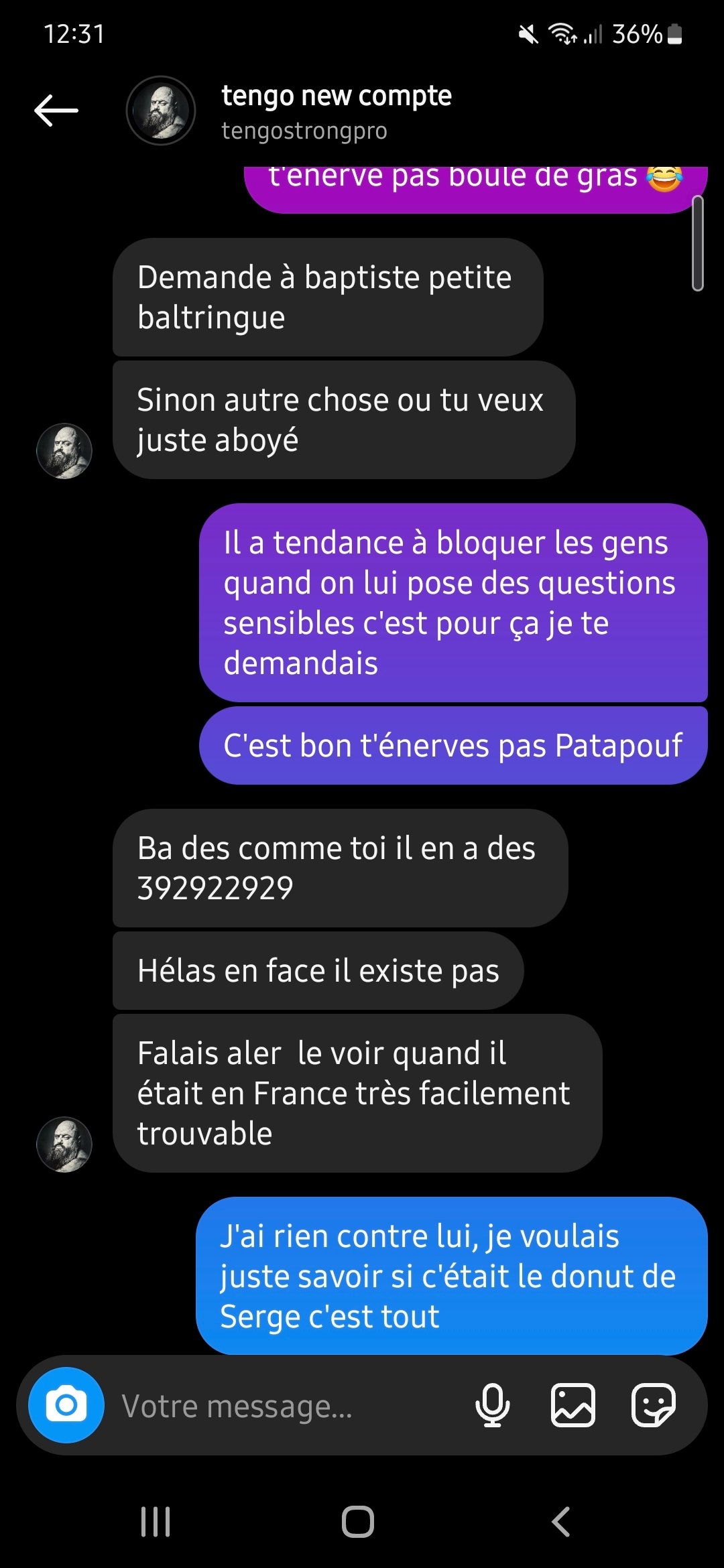
Task: Open the camera from message bar
Action: [x=66, y=1405]
